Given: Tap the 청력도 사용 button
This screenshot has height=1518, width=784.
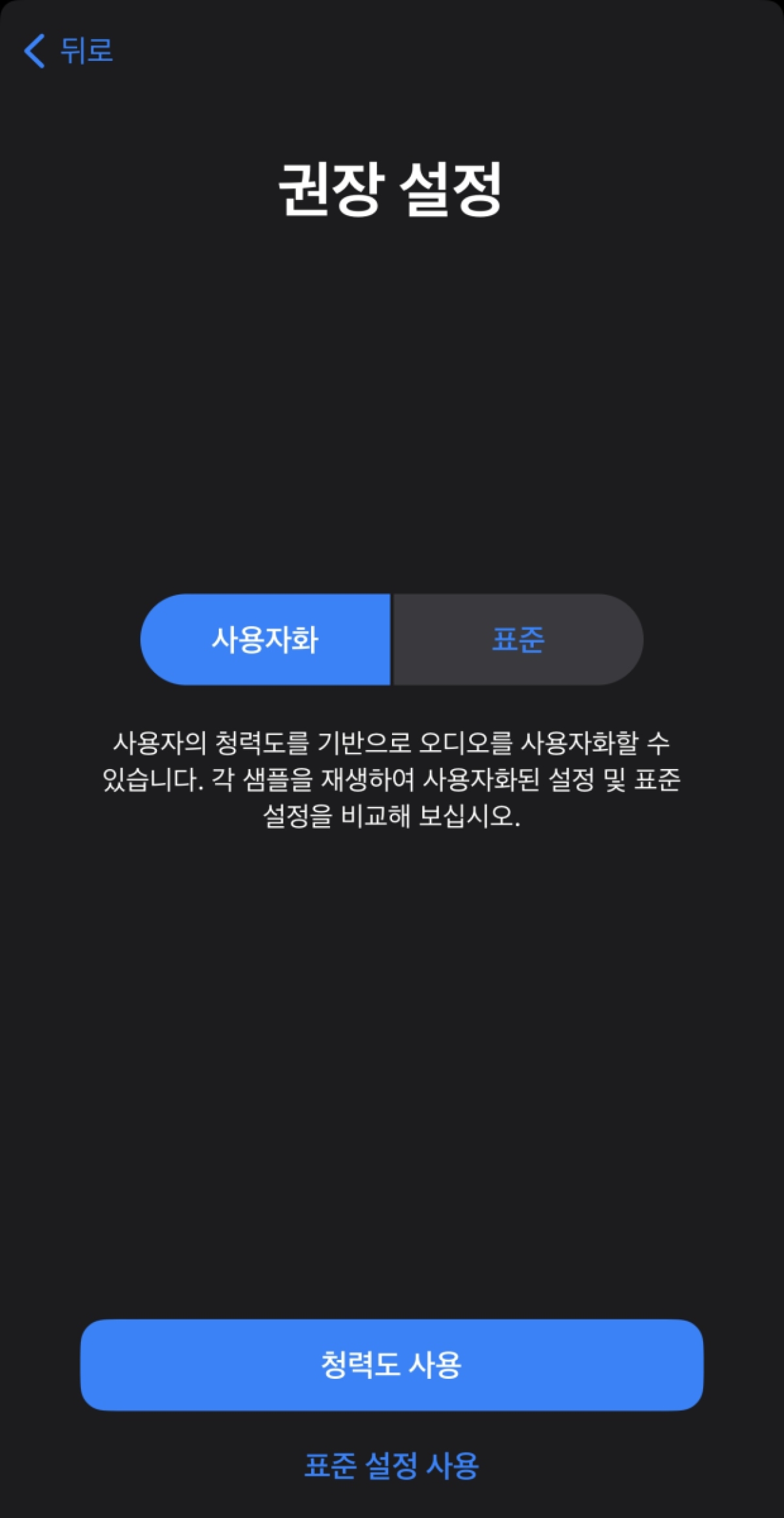Looking at the screenshot, I should coord(391,1364).
